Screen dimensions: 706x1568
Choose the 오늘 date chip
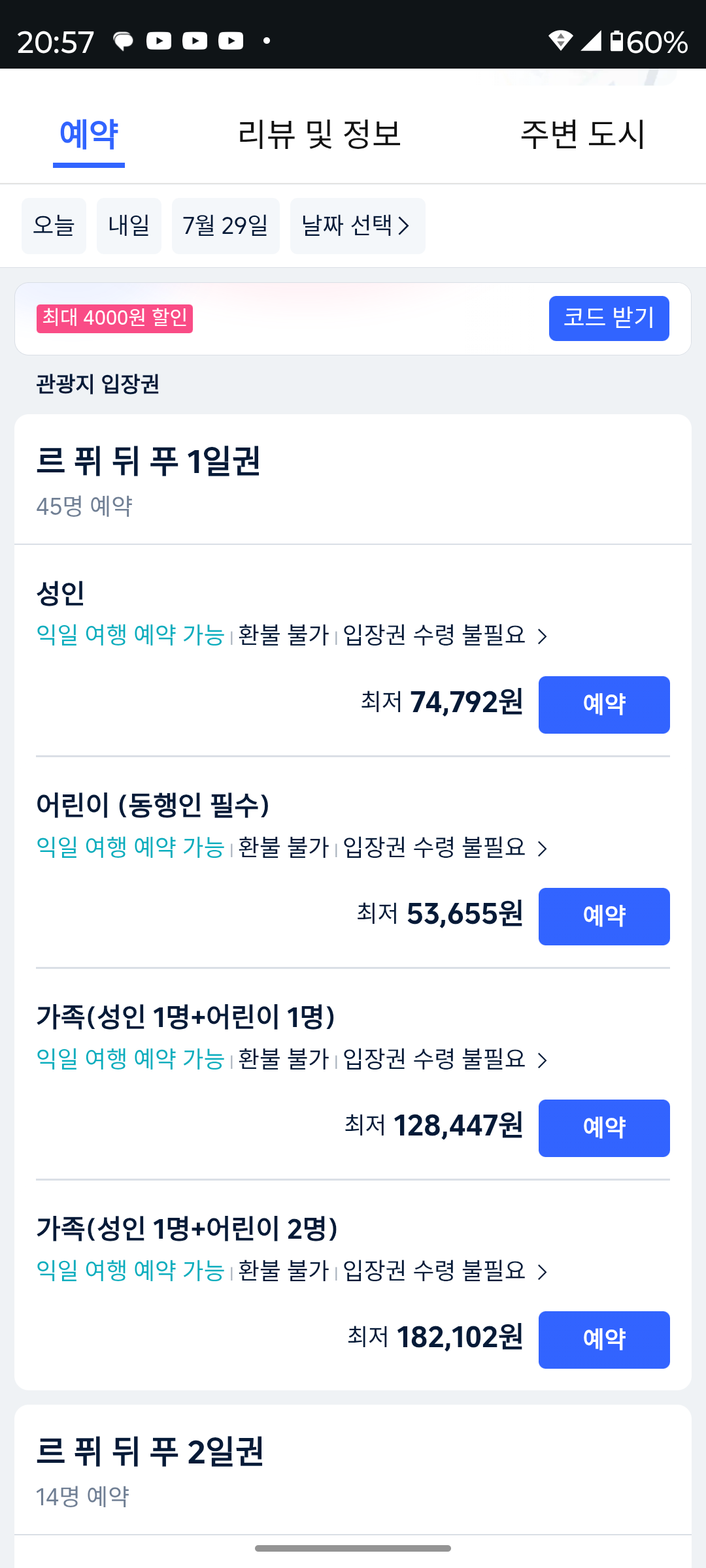(54, 226)
